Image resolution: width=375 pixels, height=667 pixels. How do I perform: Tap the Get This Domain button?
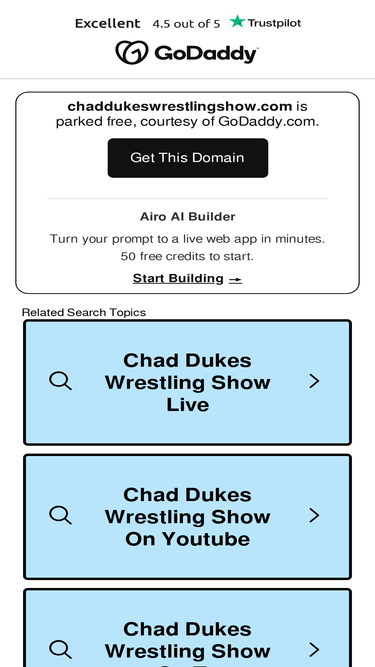coord(188,158)
